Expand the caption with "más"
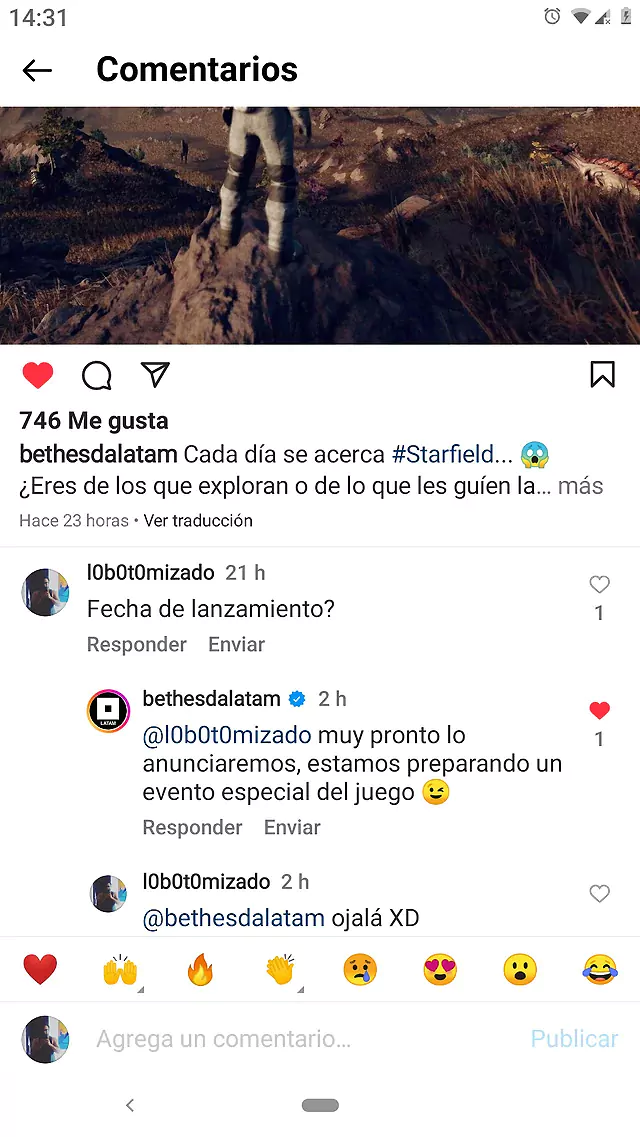The image size is (640, 1137). [x=580, y=487]
